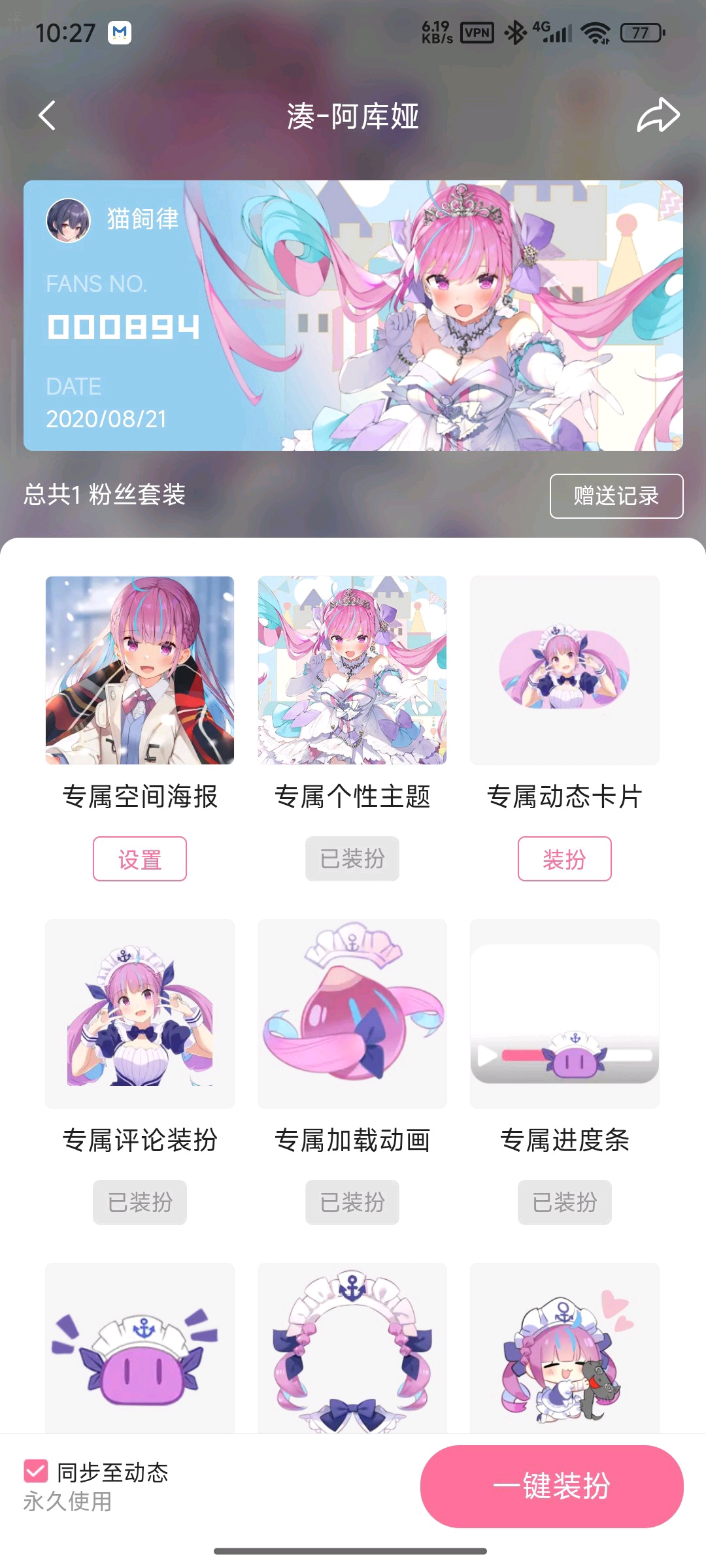The height and width of the screenshot is (1568, 706).
Task: Tap 装扮 under 专属动态卡片
Action: coord(564,858)
